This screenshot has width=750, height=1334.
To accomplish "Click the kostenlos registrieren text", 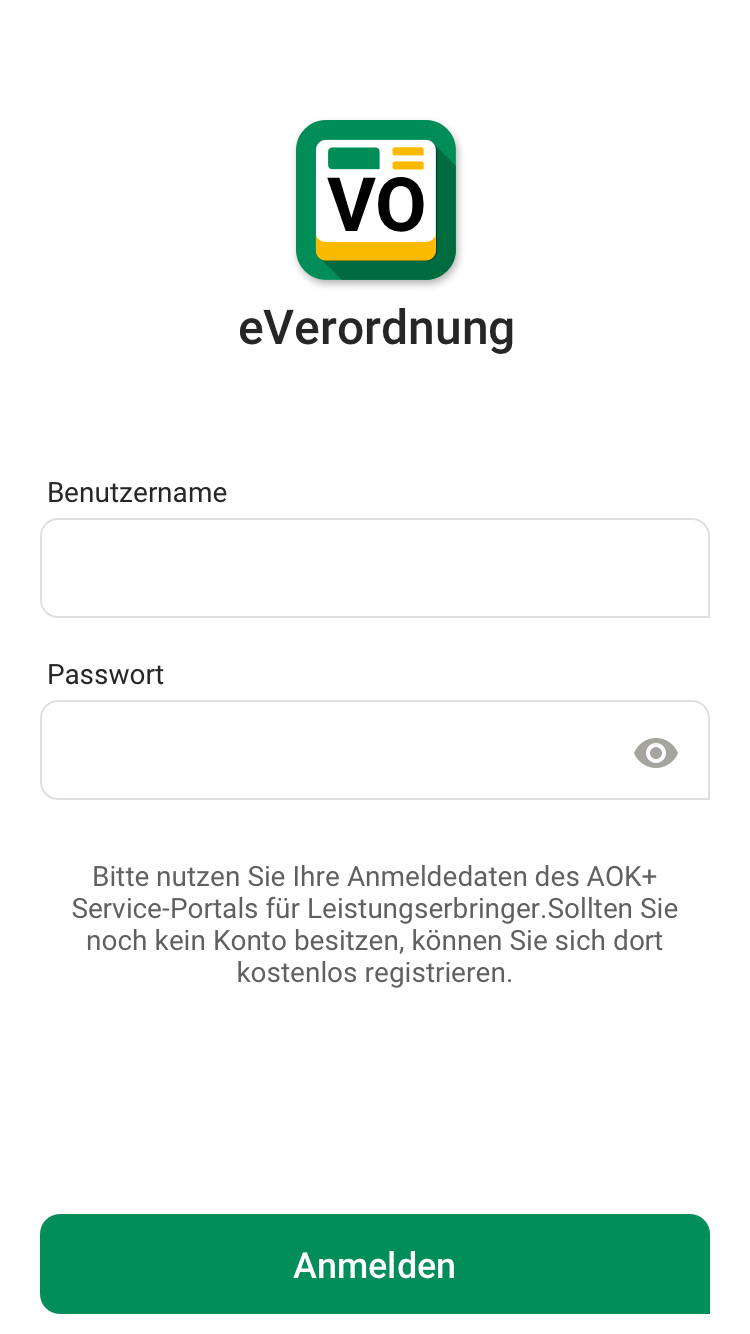I will tap(375, 971).
